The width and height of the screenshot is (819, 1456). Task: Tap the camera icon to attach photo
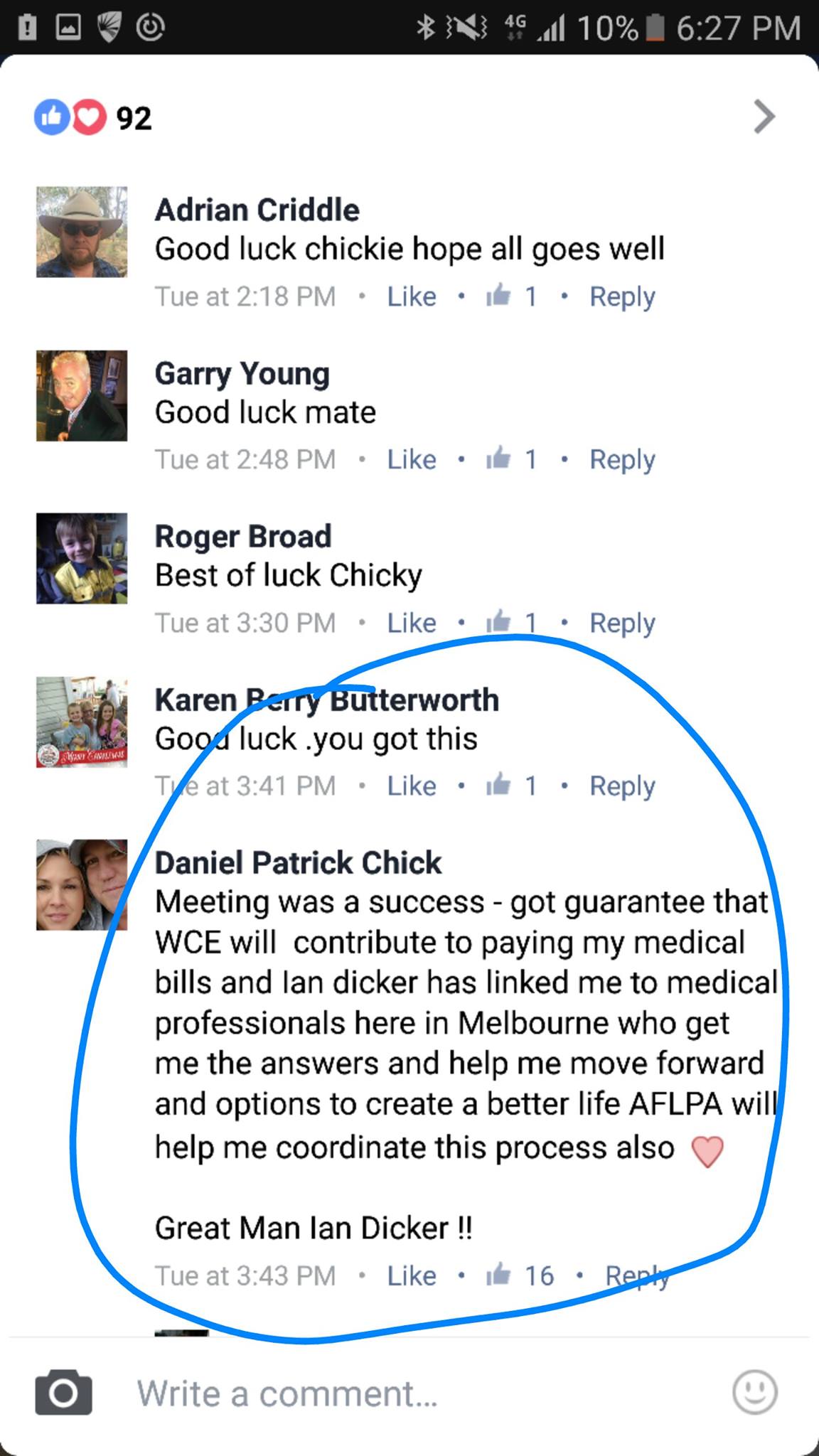click(x=63, y=1393)
